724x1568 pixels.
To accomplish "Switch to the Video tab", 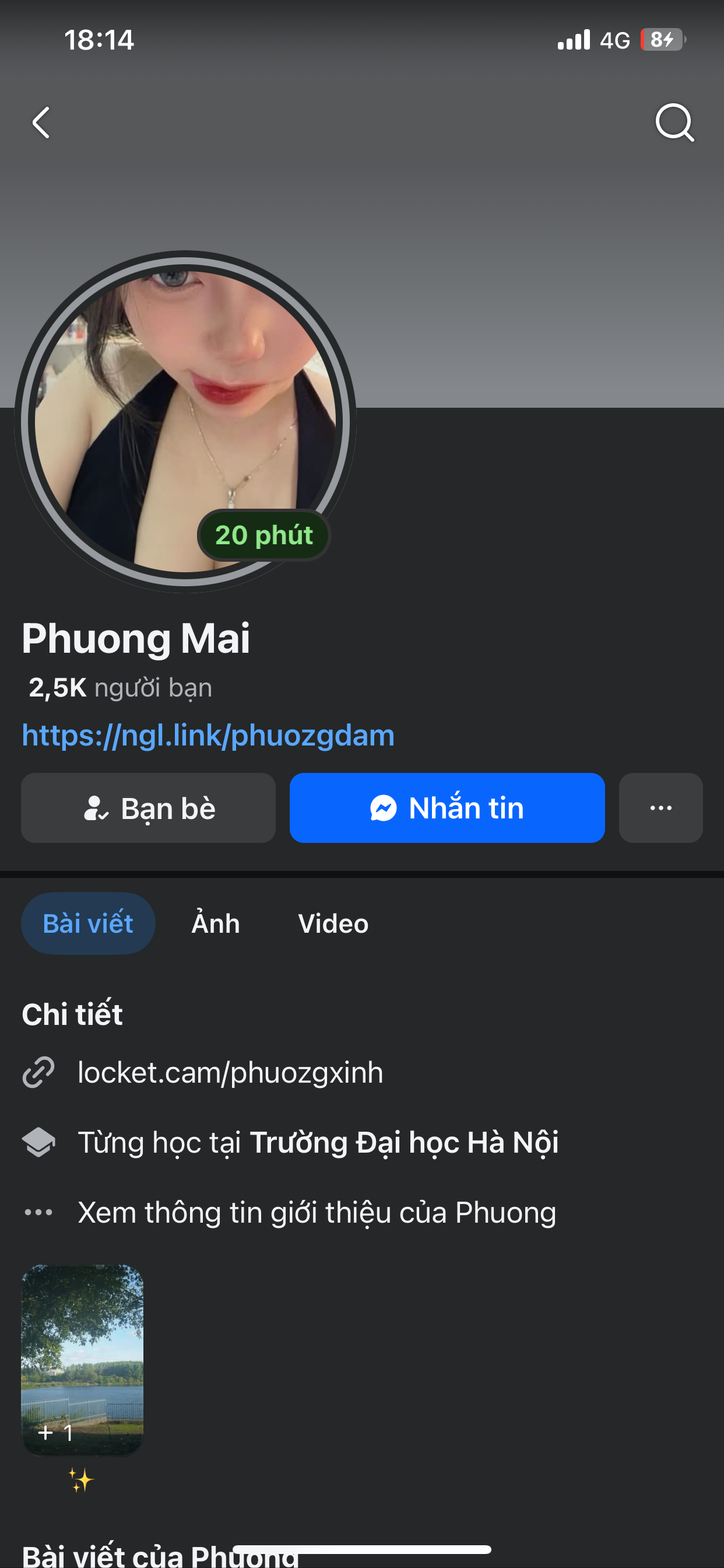I will click(333, 923).
